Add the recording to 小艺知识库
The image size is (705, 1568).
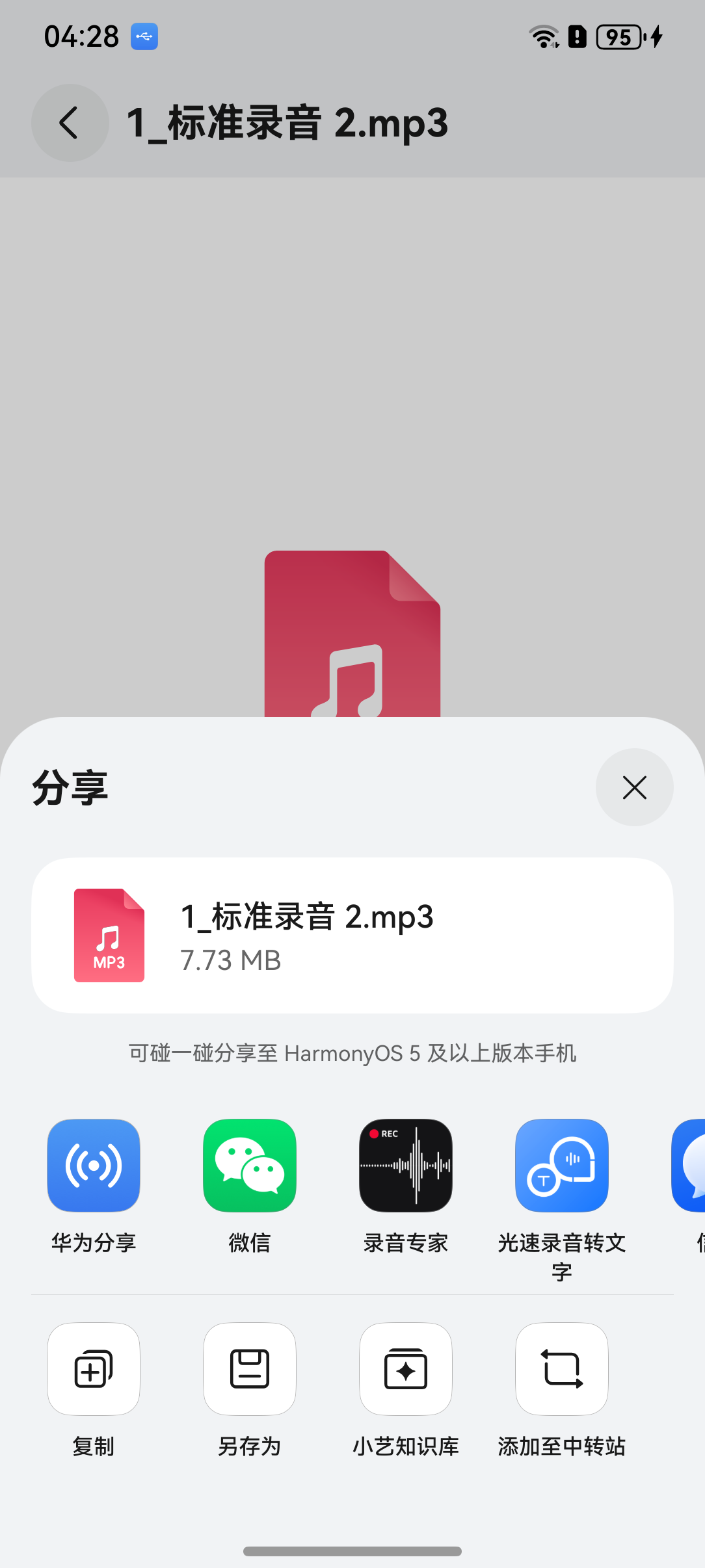pos(406,1369)
